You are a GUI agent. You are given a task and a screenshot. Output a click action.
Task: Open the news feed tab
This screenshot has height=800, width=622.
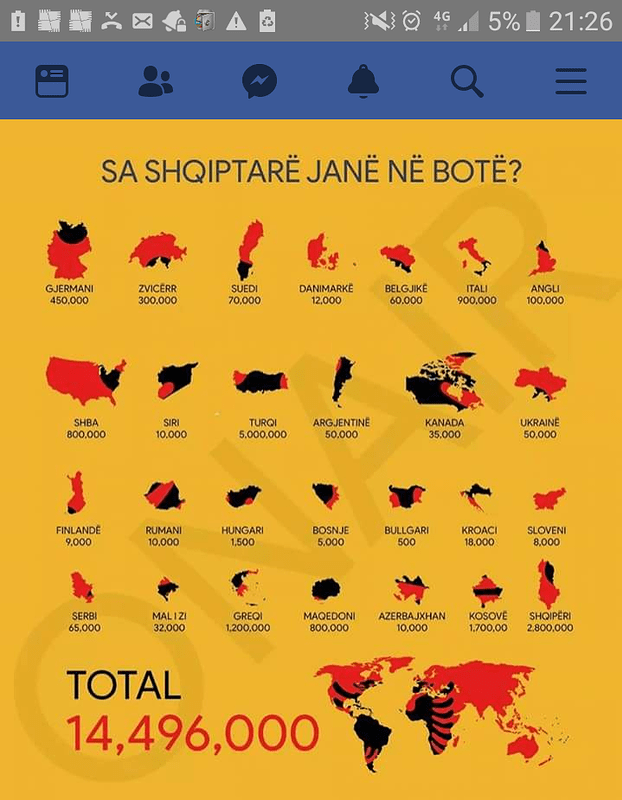pos(52,81)
